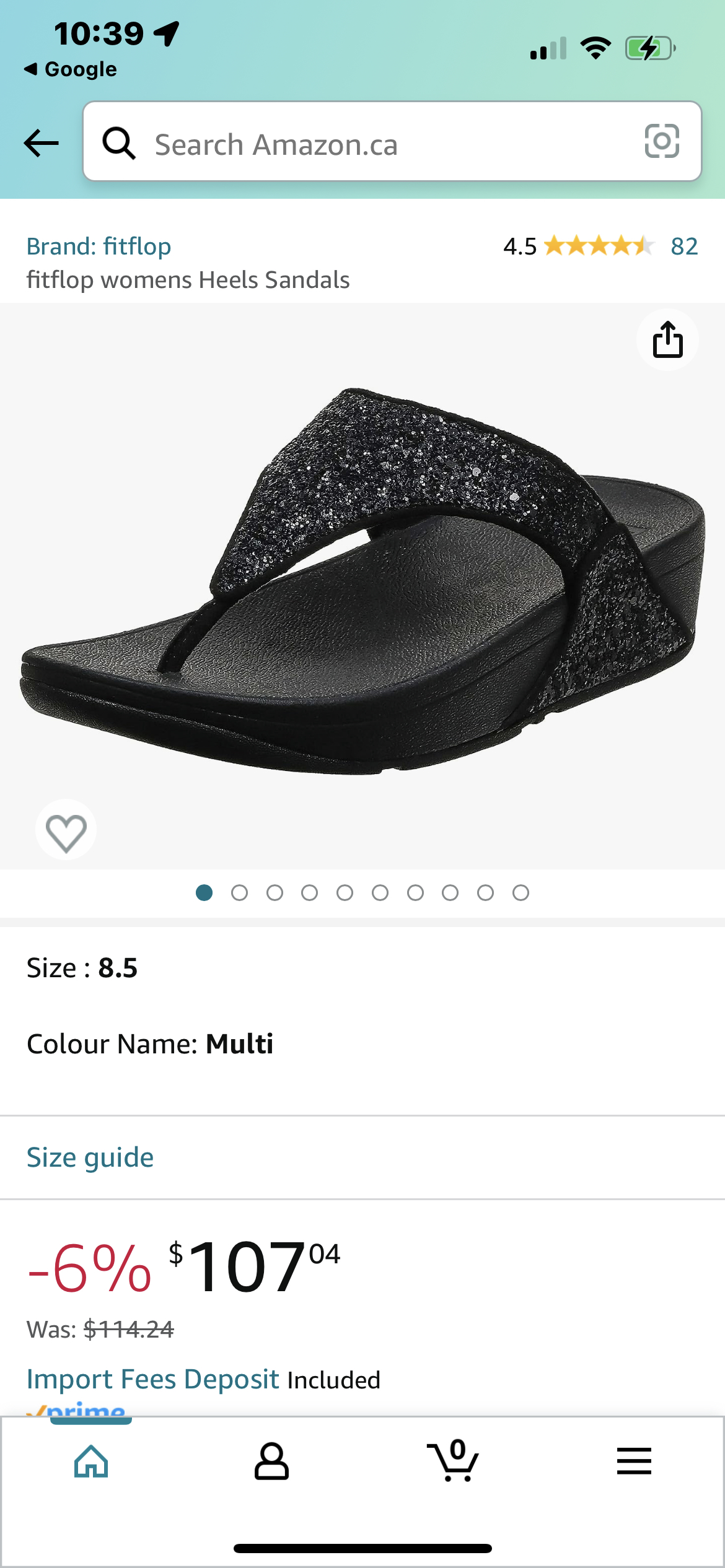Screen dimensions: 725x1568
Task: Open the sandal product image
Action: point(362,582)
